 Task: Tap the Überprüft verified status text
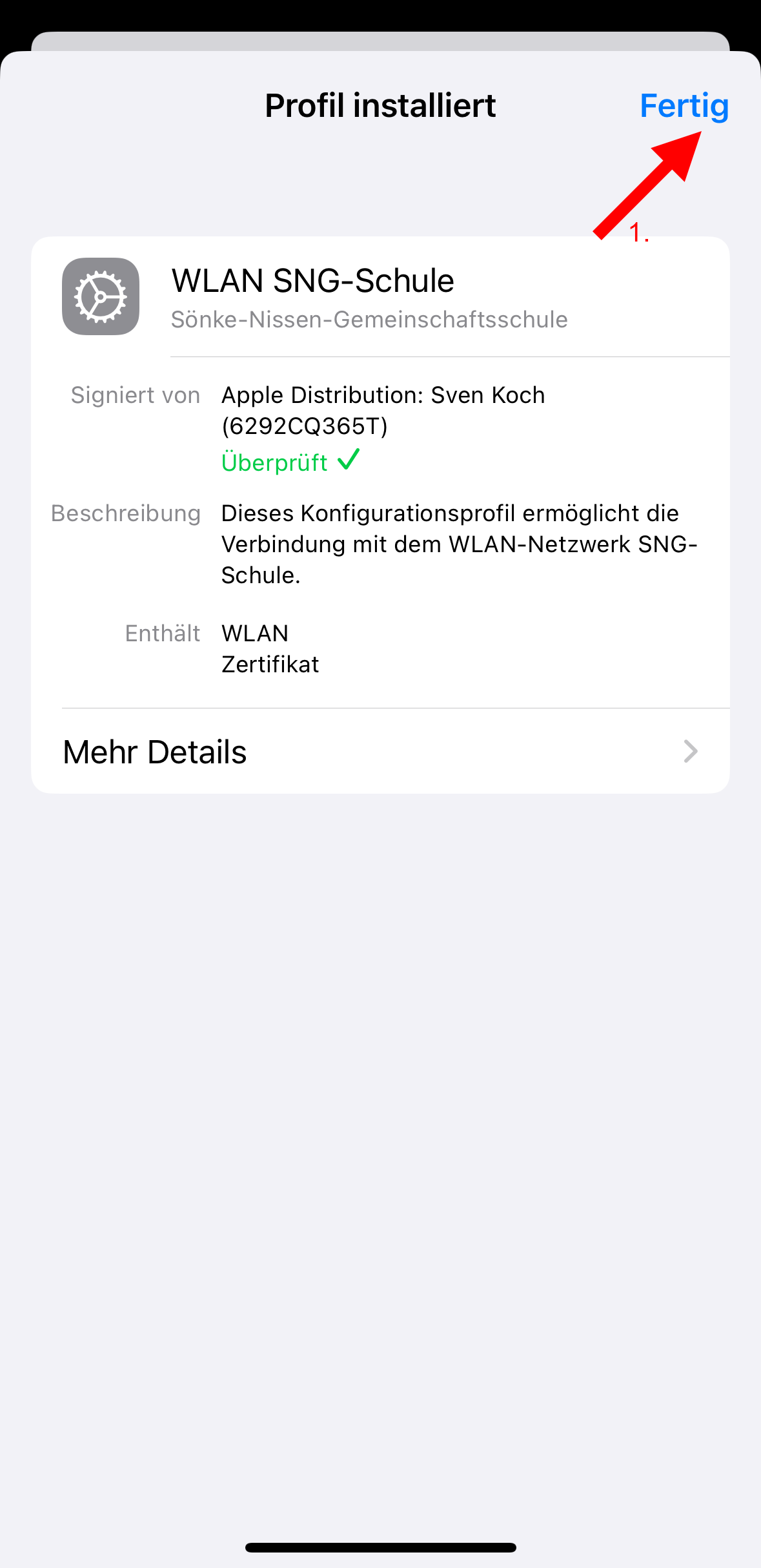(x=276, y=462)
